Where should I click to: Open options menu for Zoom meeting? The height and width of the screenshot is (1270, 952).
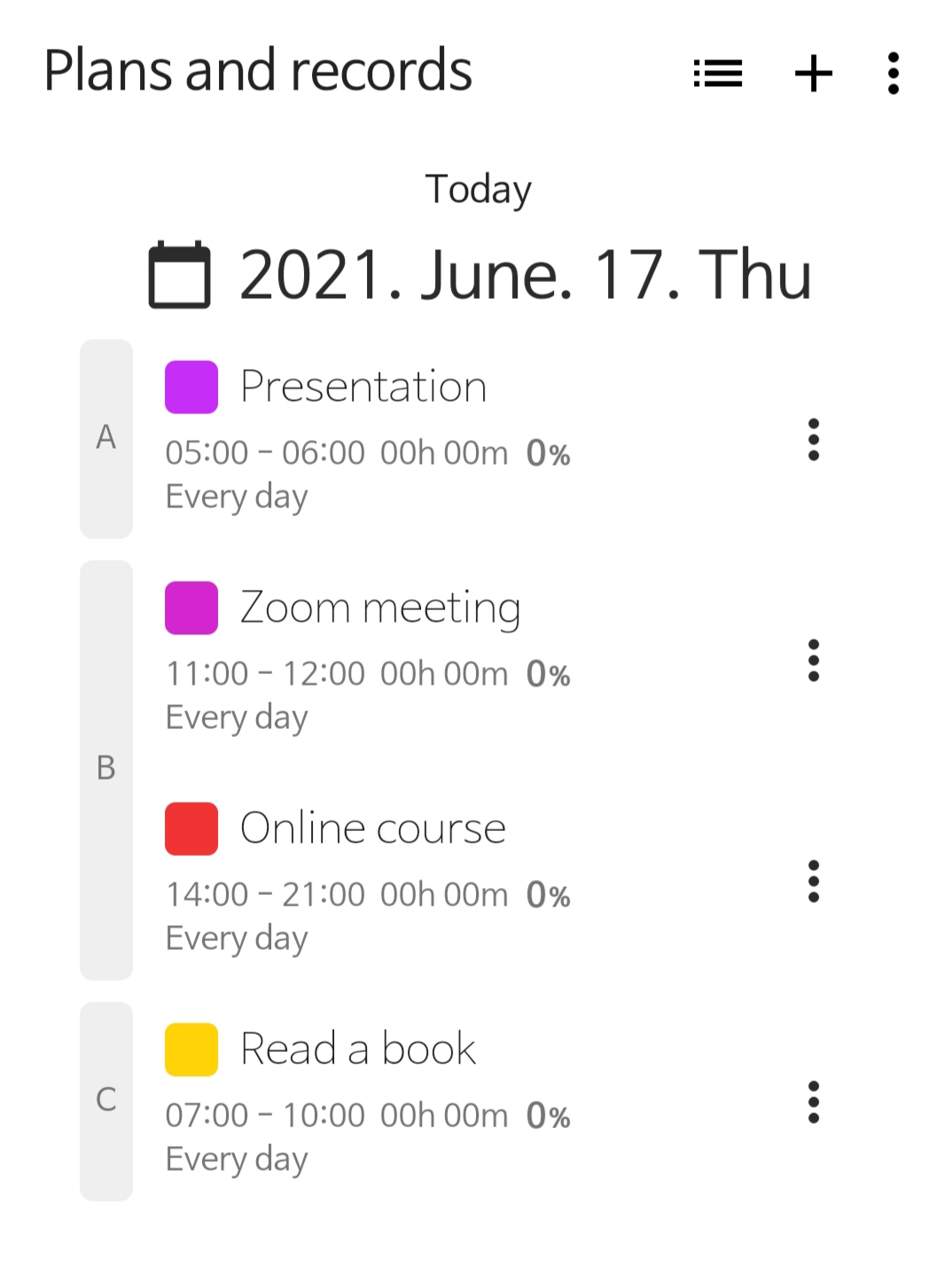pyautogui.click(x=815, y=662)
